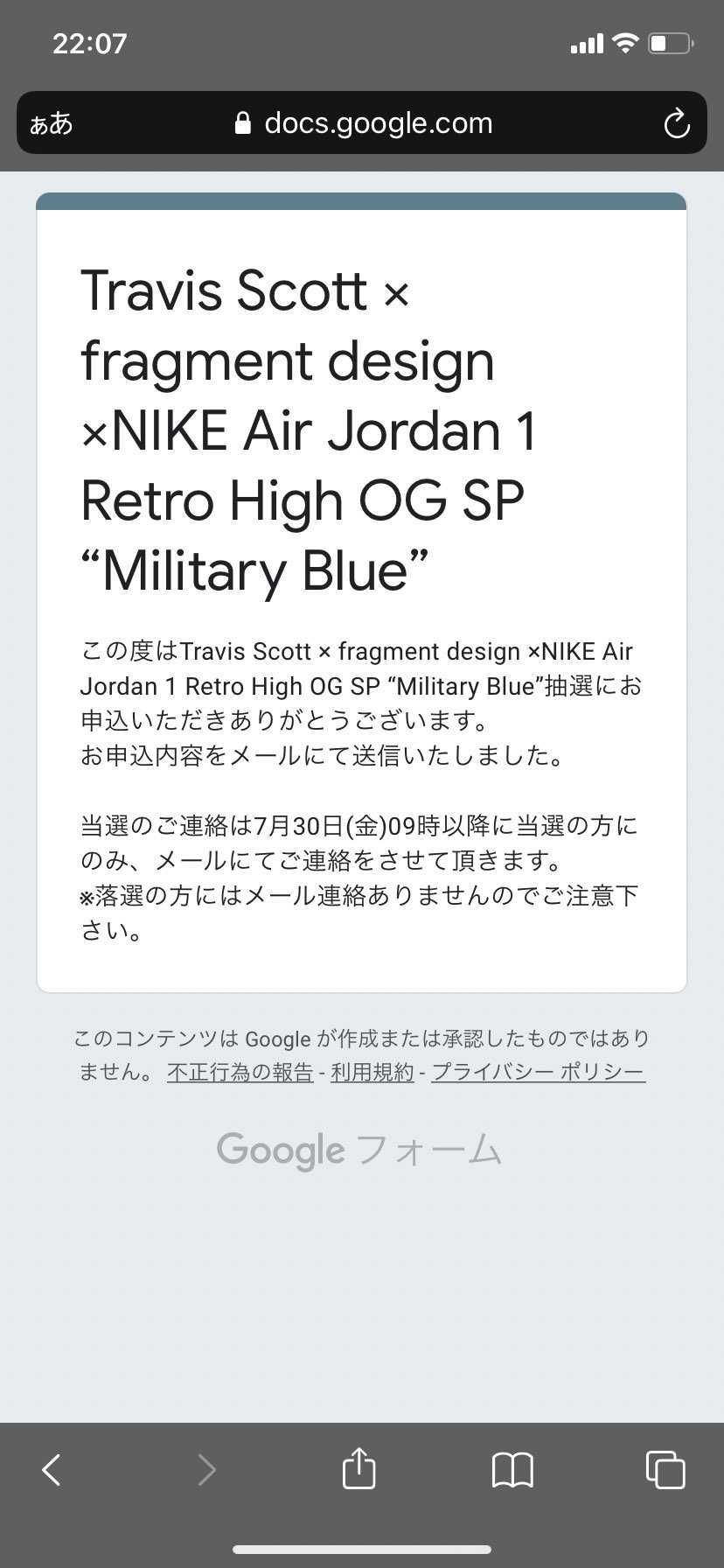The height and width of the screenshot is (1568, 724).
Task: Go back to the previous page
Action: (52, 1470)
